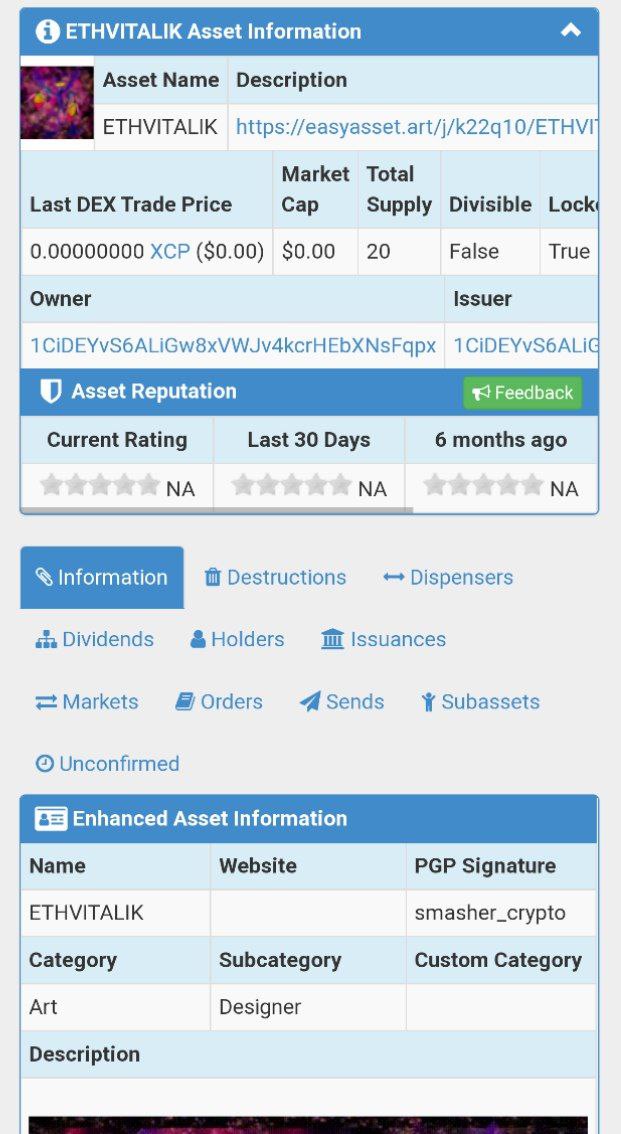Tap the green Feedback button

tap(522, 392)
